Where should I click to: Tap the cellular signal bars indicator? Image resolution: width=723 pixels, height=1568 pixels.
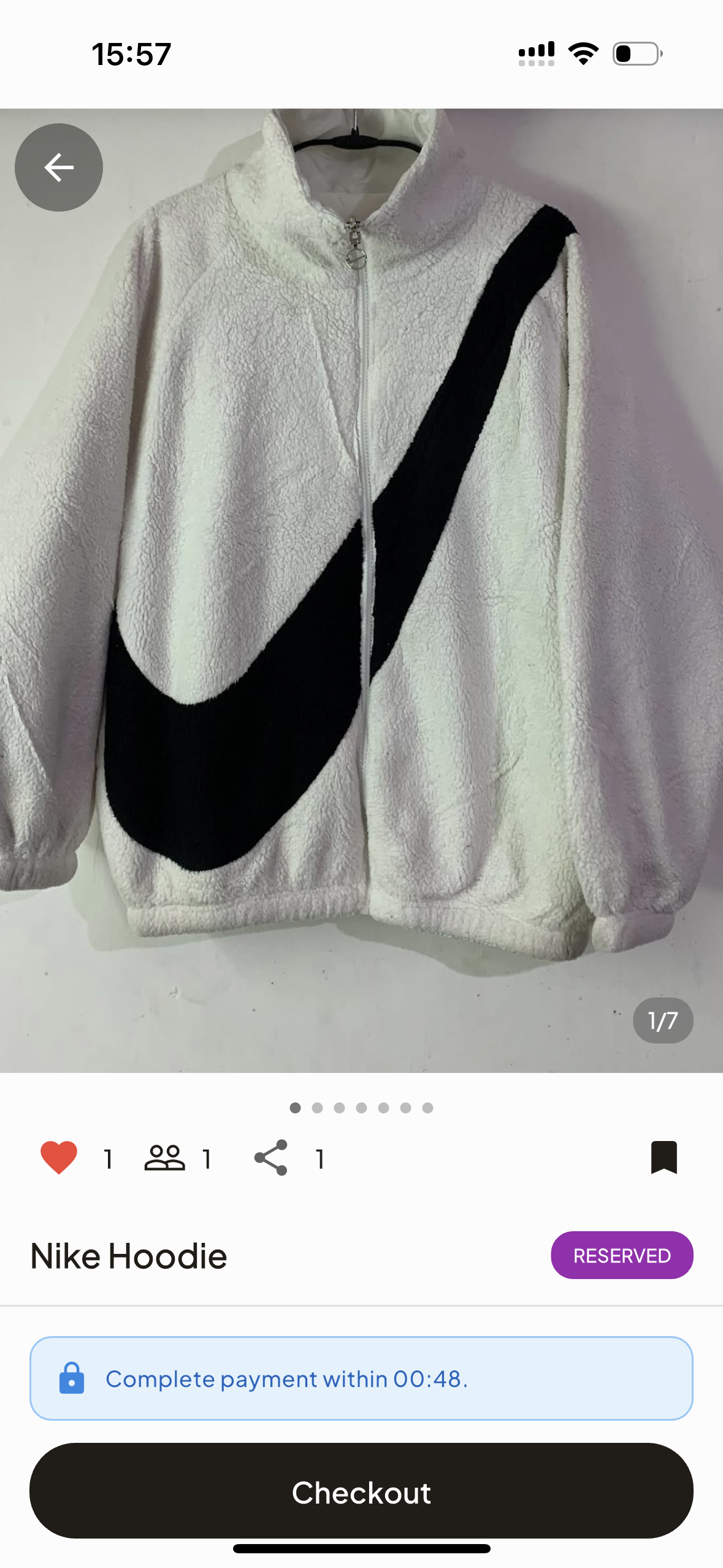[x=535, y=54]
